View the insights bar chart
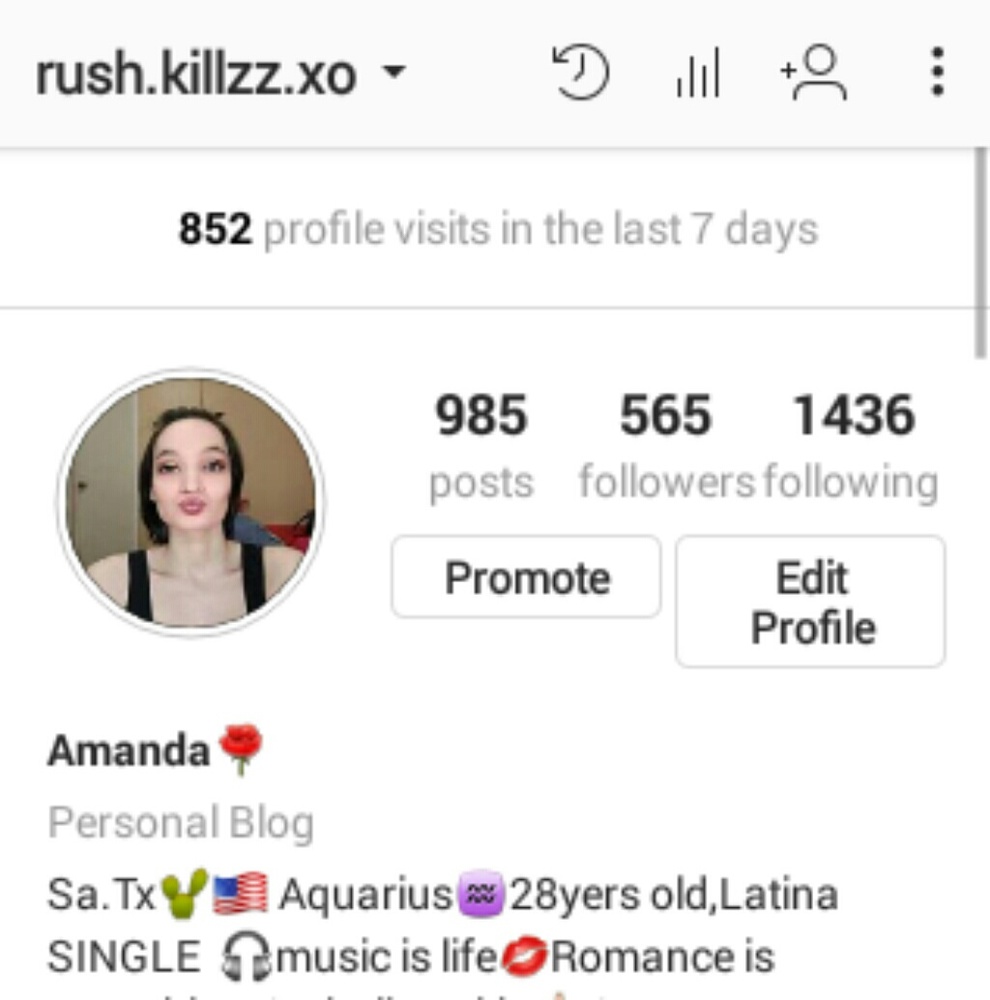Viewport: 990px width, 1000px height. 697,75
